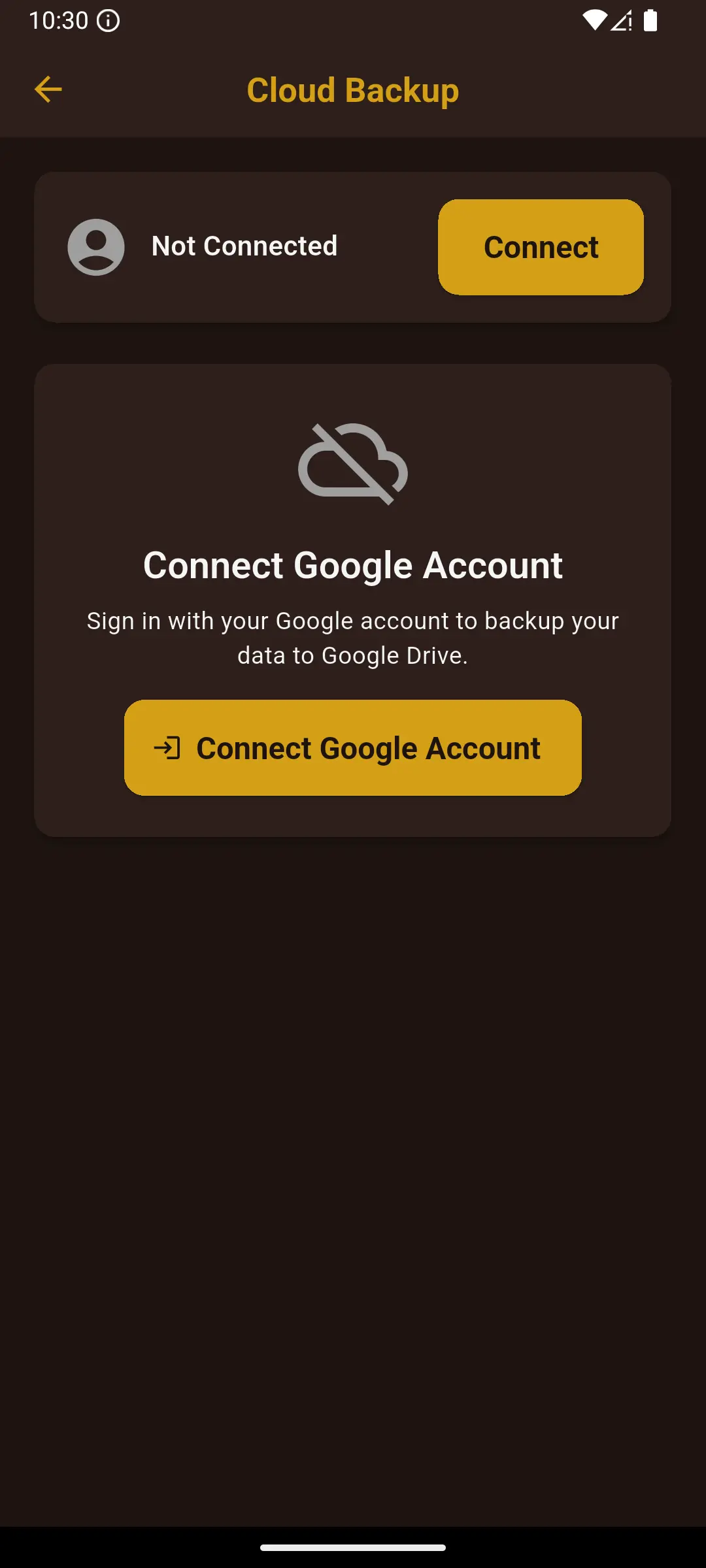
Task: Tap the crossed-out cloud icon
Action: [x=352, y=465]
